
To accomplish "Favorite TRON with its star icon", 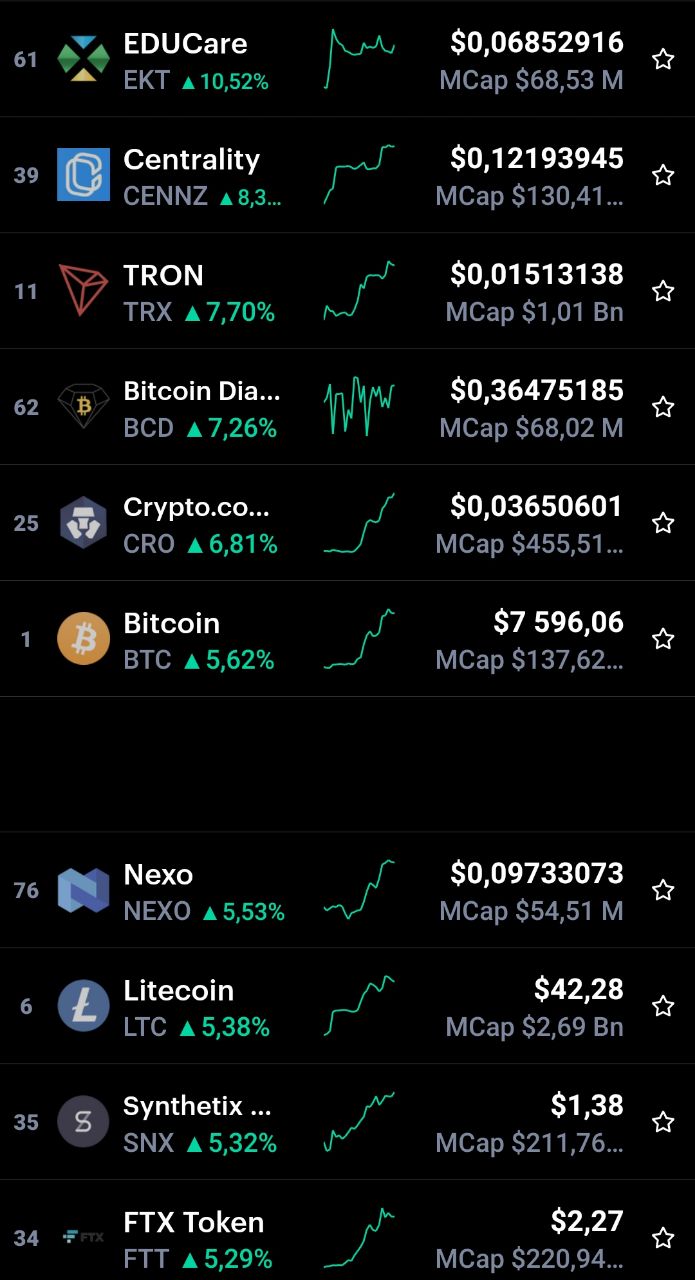I will click(x=663, y=291).
